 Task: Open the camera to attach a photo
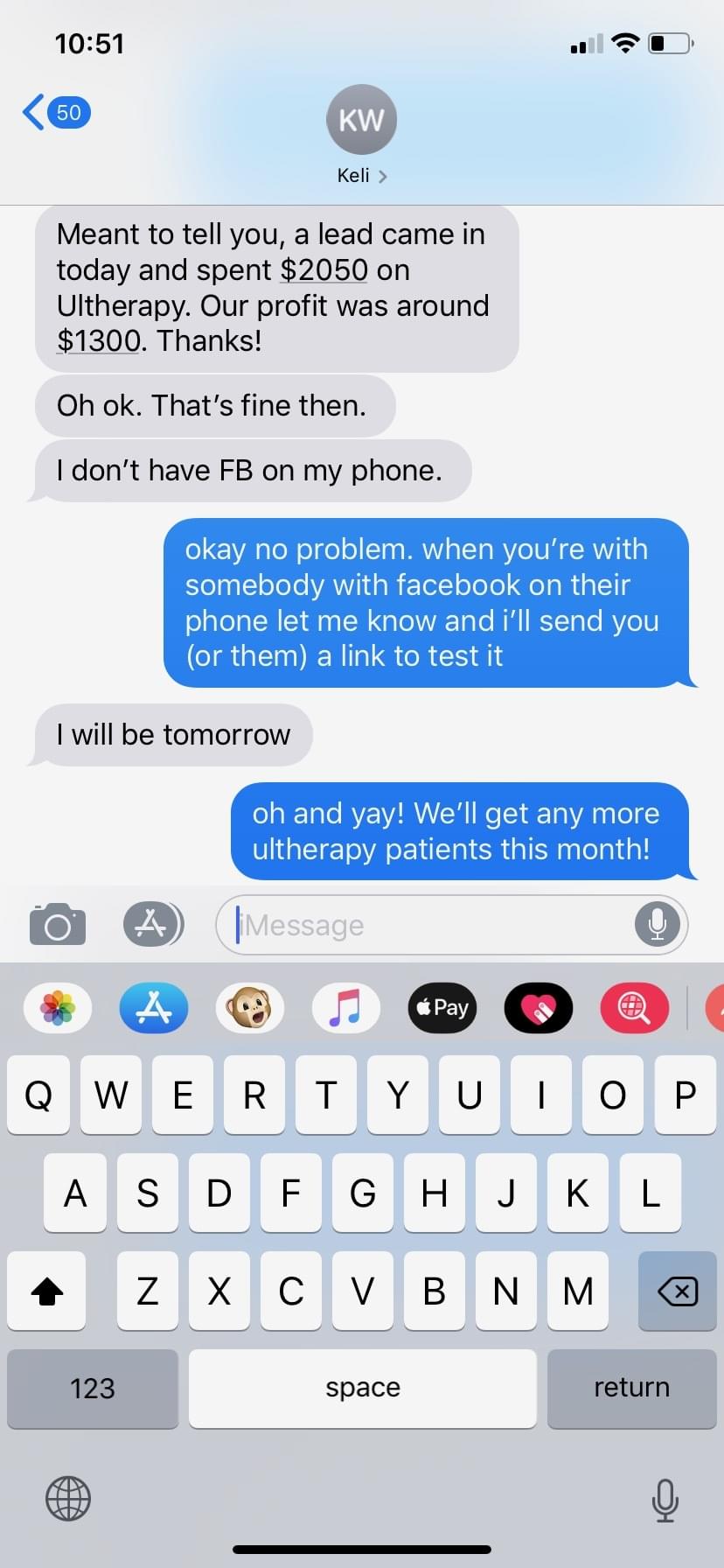point(58,925)
